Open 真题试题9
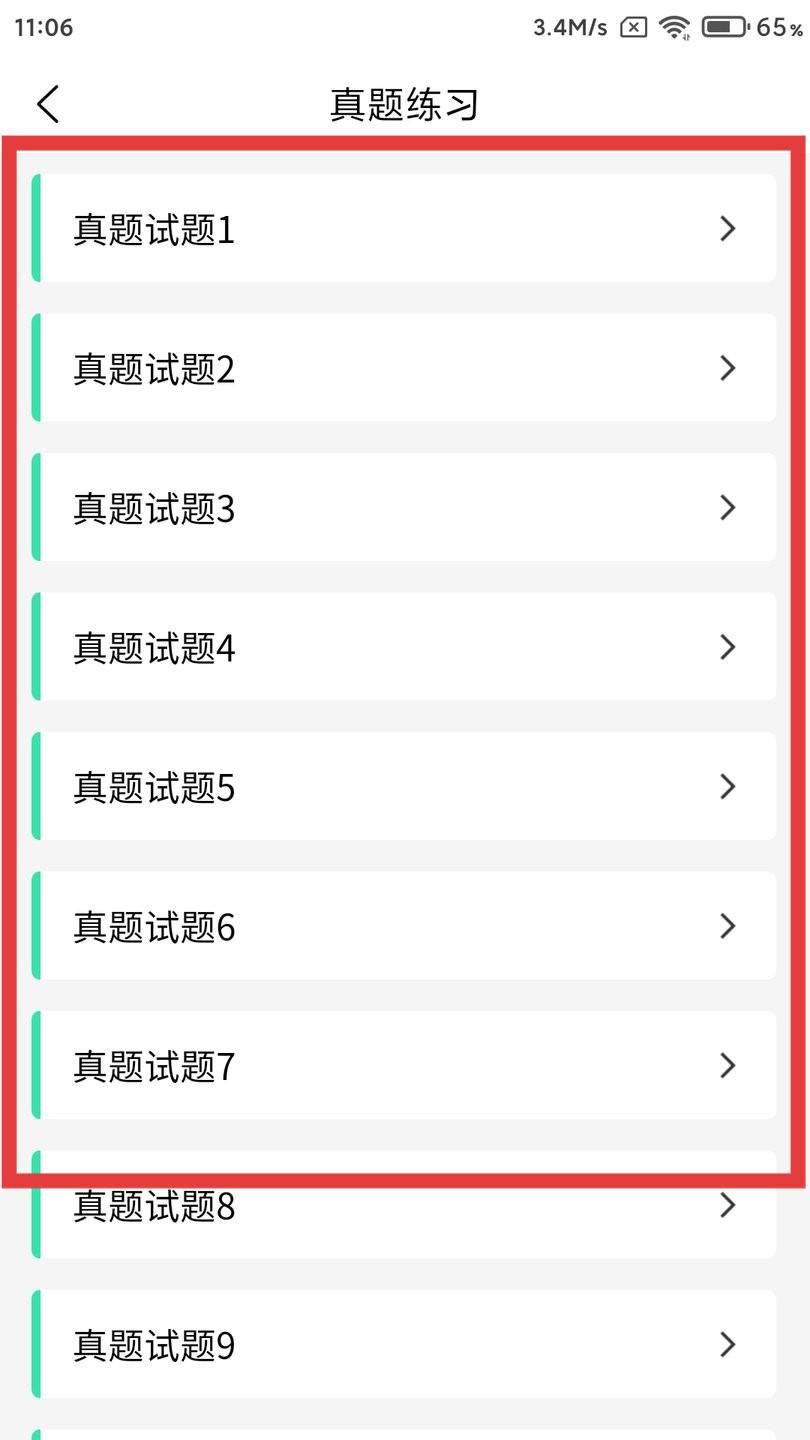 [x=404, y=1344]
